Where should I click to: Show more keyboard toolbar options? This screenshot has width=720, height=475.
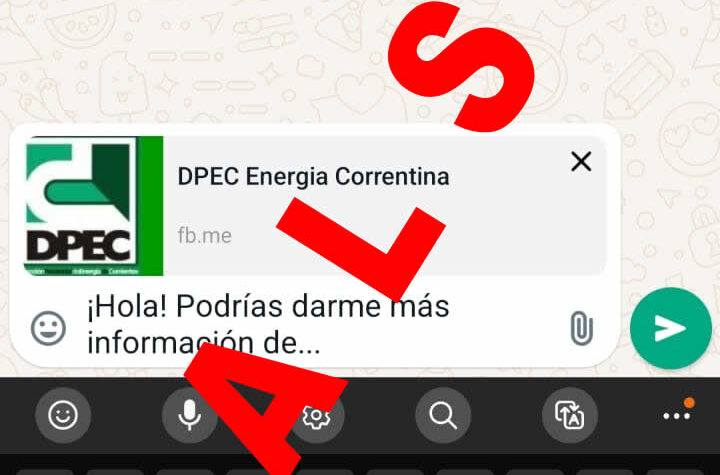[x=677, y=413]
